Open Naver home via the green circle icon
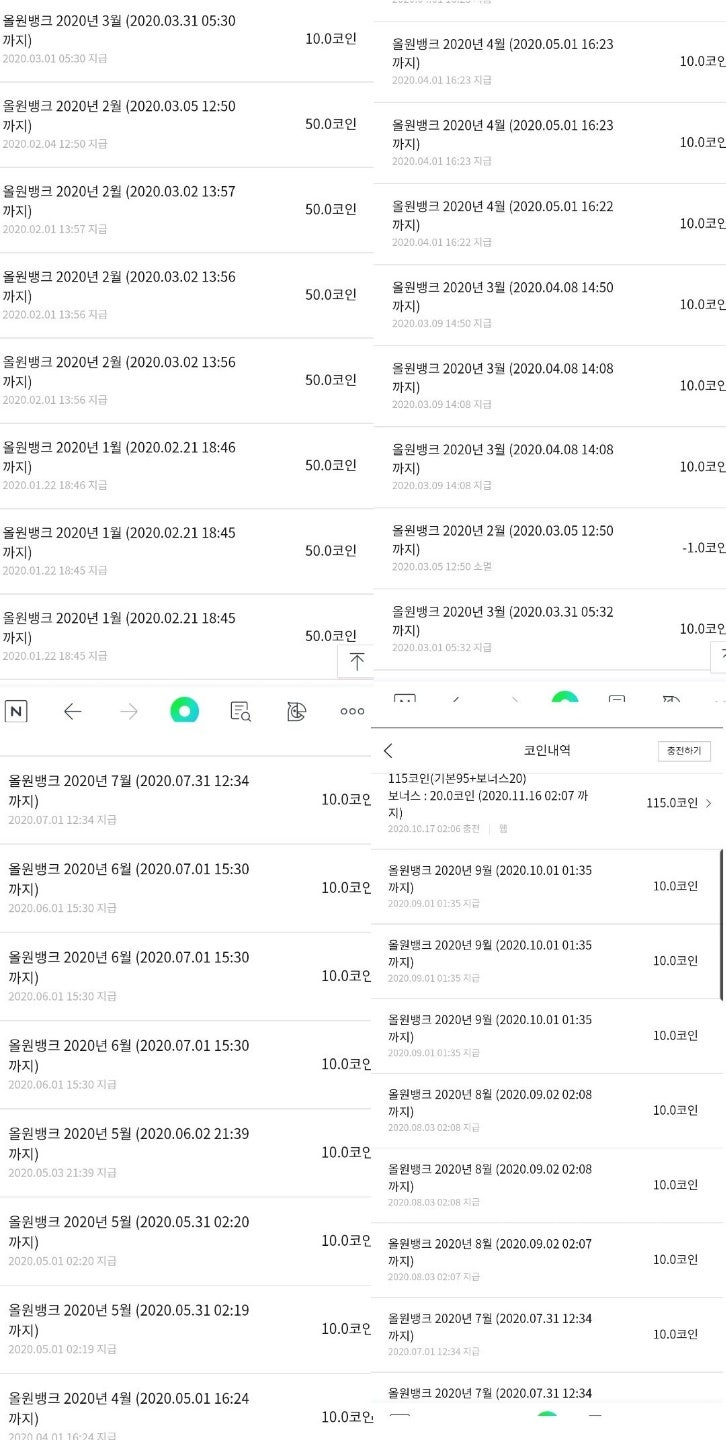The image size is (726, 1440). pos(183,711)
